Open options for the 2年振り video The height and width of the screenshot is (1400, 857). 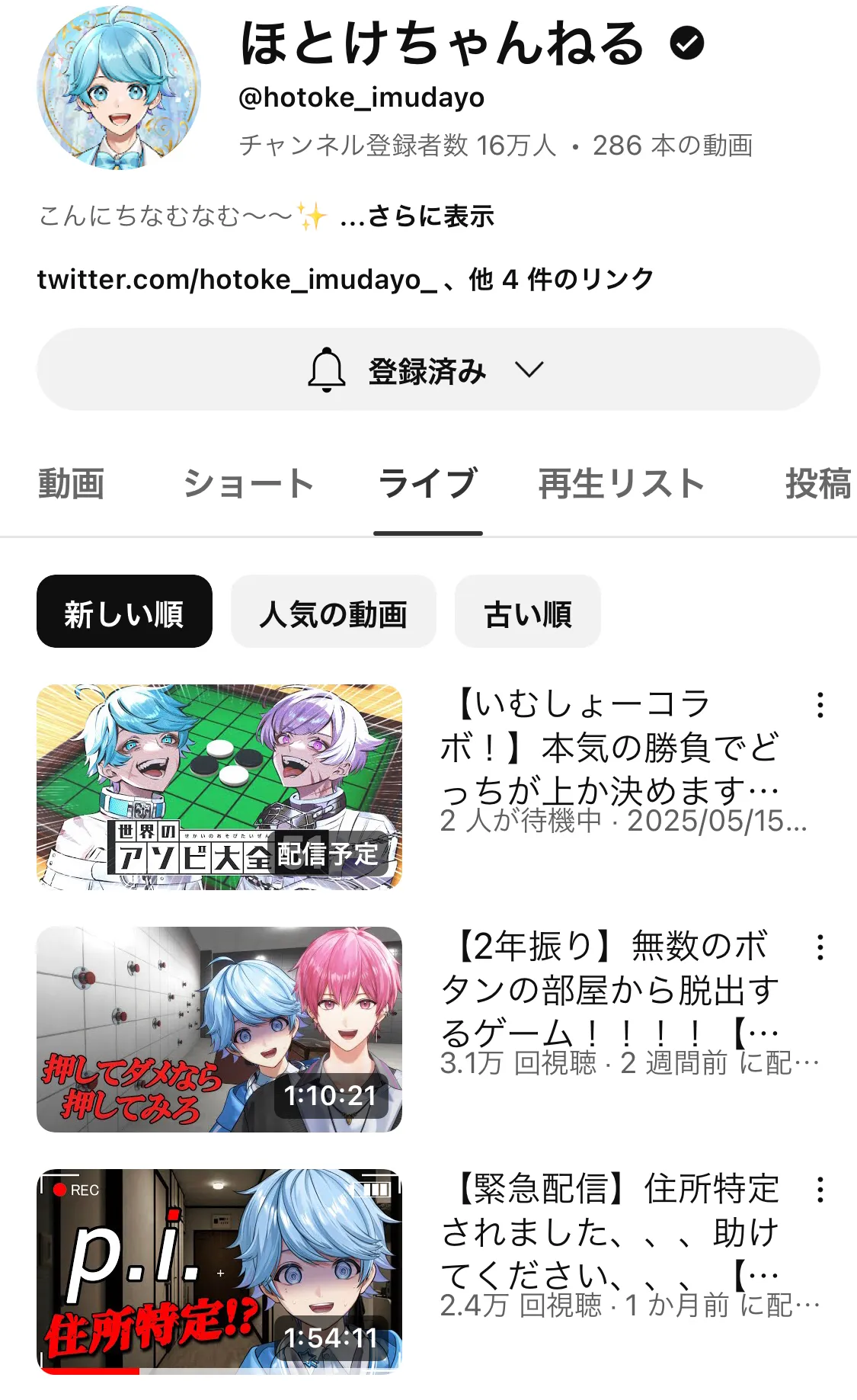(820, 947)
